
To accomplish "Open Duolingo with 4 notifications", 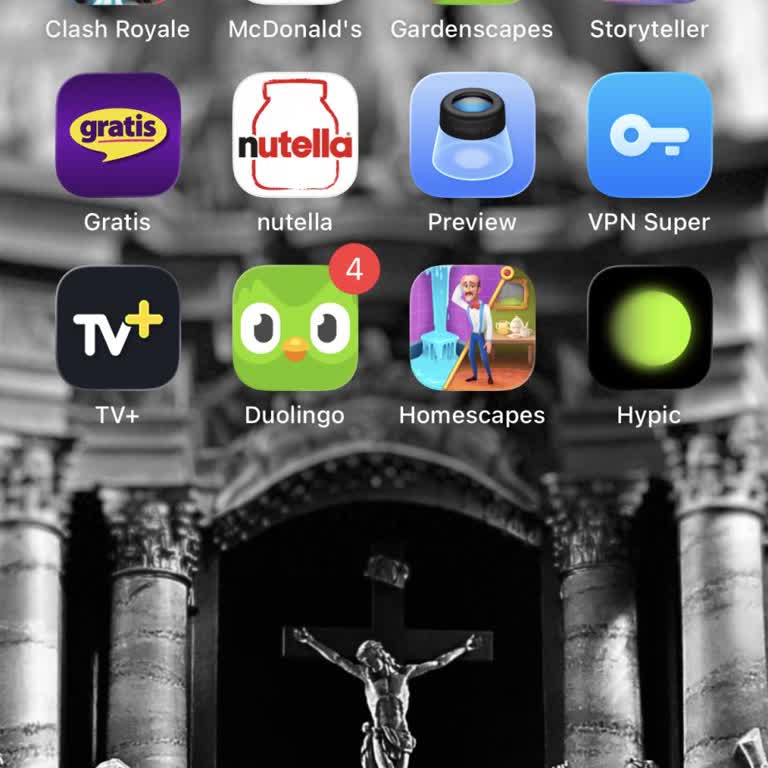I will [x=295, y=328].
